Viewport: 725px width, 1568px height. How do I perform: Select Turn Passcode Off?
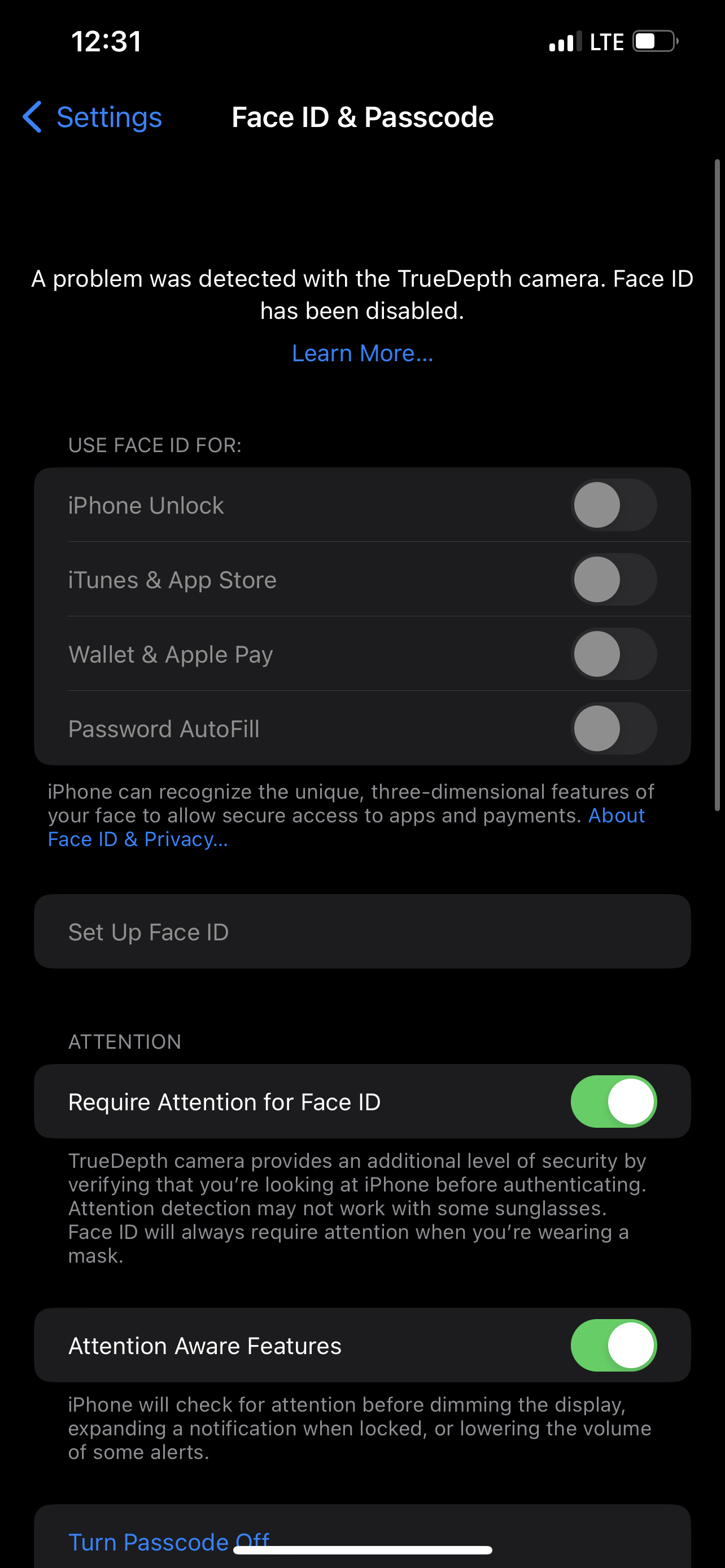coord(169,1541)
